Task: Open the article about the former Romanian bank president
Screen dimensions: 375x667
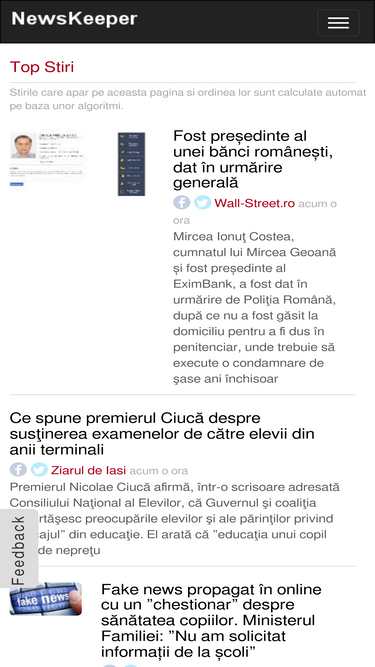Action: click(253, 160)
